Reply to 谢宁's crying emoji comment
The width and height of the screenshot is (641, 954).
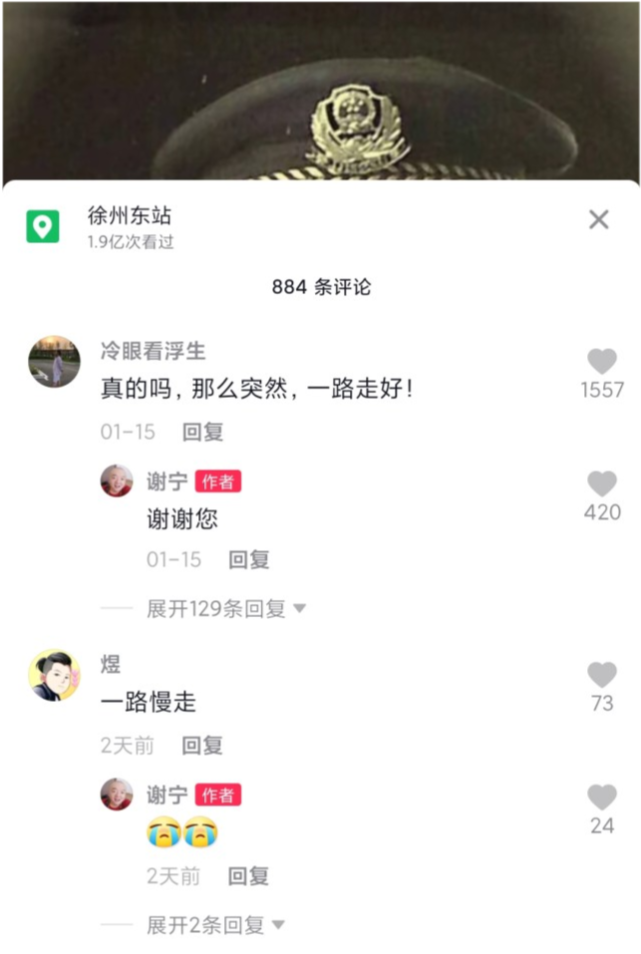pos(249,876)
